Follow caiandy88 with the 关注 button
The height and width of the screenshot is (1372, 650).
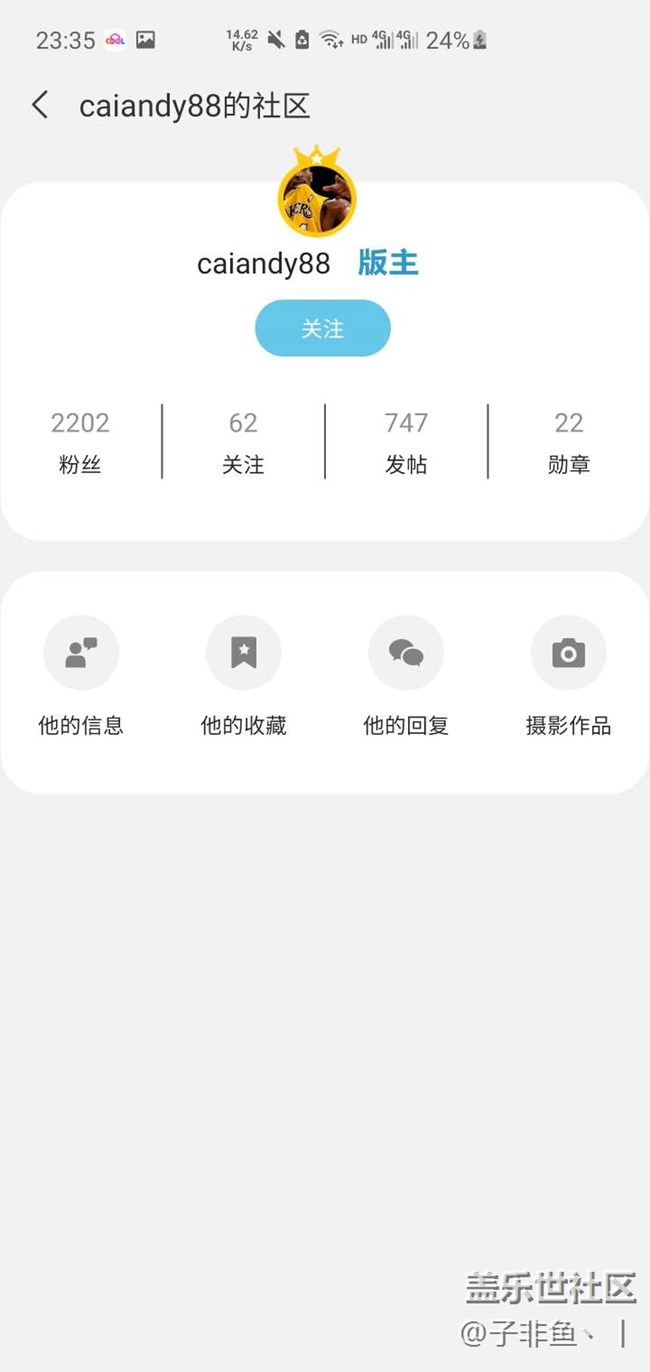[x=322, y=328]
